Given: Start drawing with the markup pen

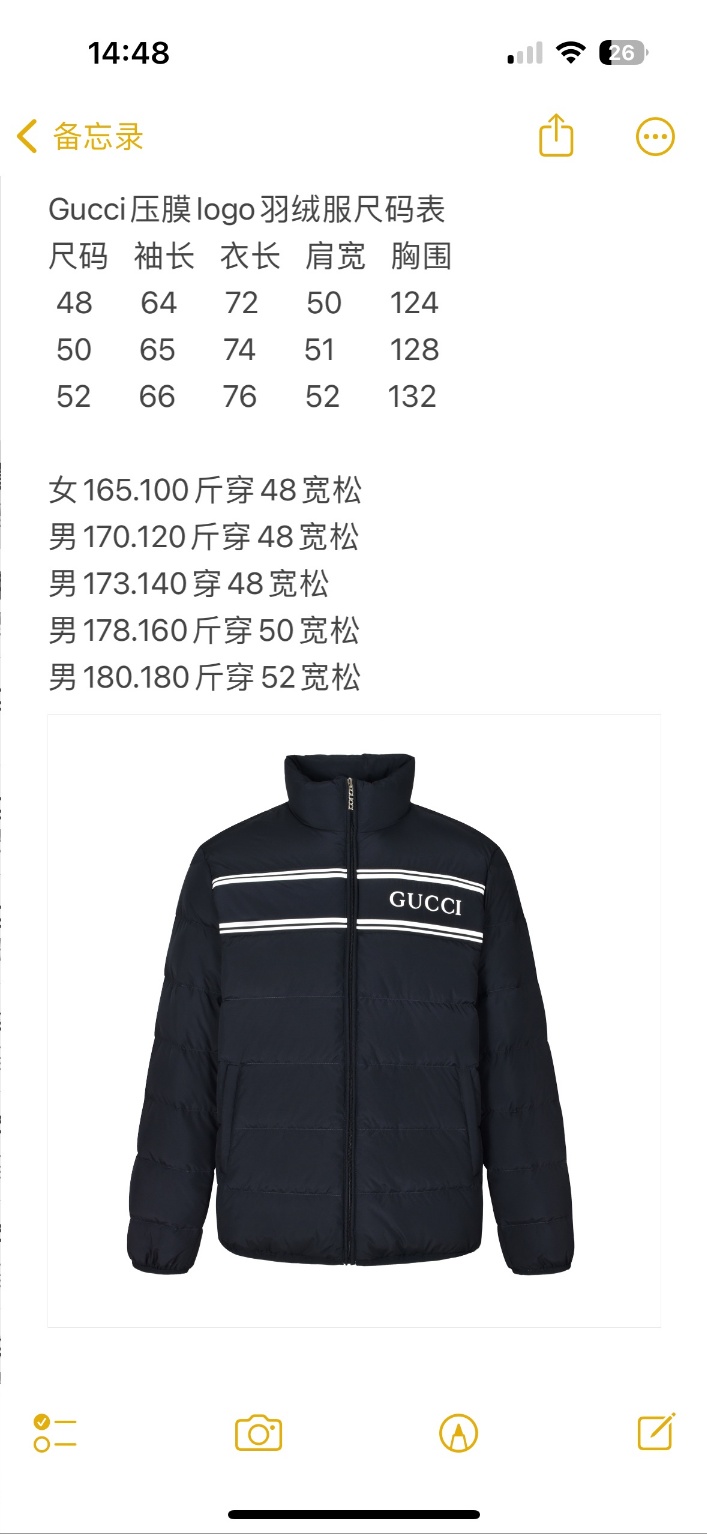Looking at the screenshot, I should pos(458,1433).
